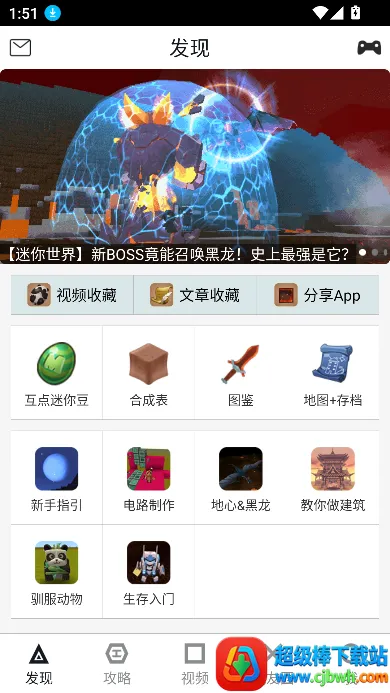Select the 发现 tab
The image size is (390, 693).
(x=39, y=663)
